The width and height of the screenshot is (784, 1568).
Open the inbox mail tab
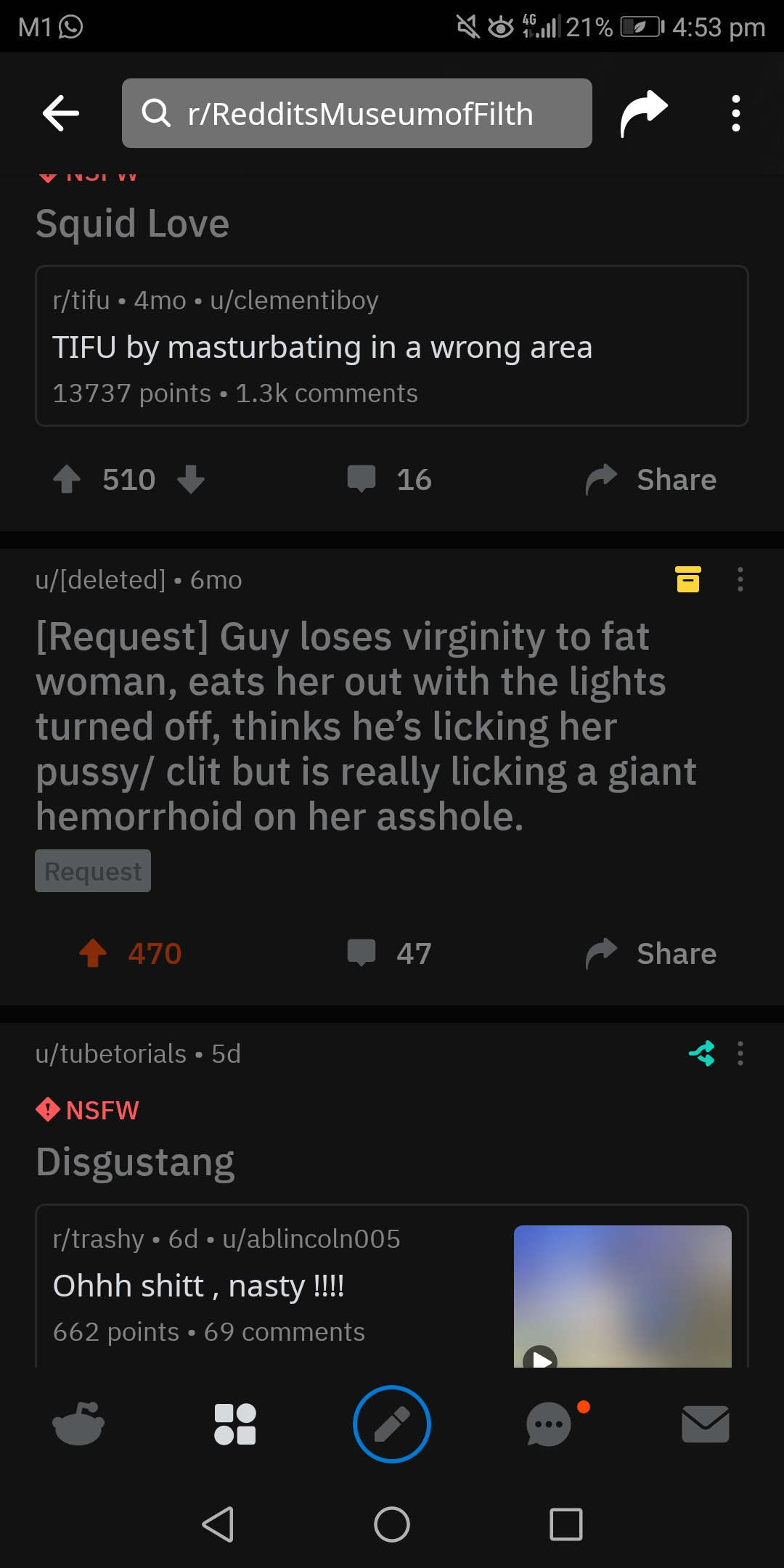point(705,1424)
